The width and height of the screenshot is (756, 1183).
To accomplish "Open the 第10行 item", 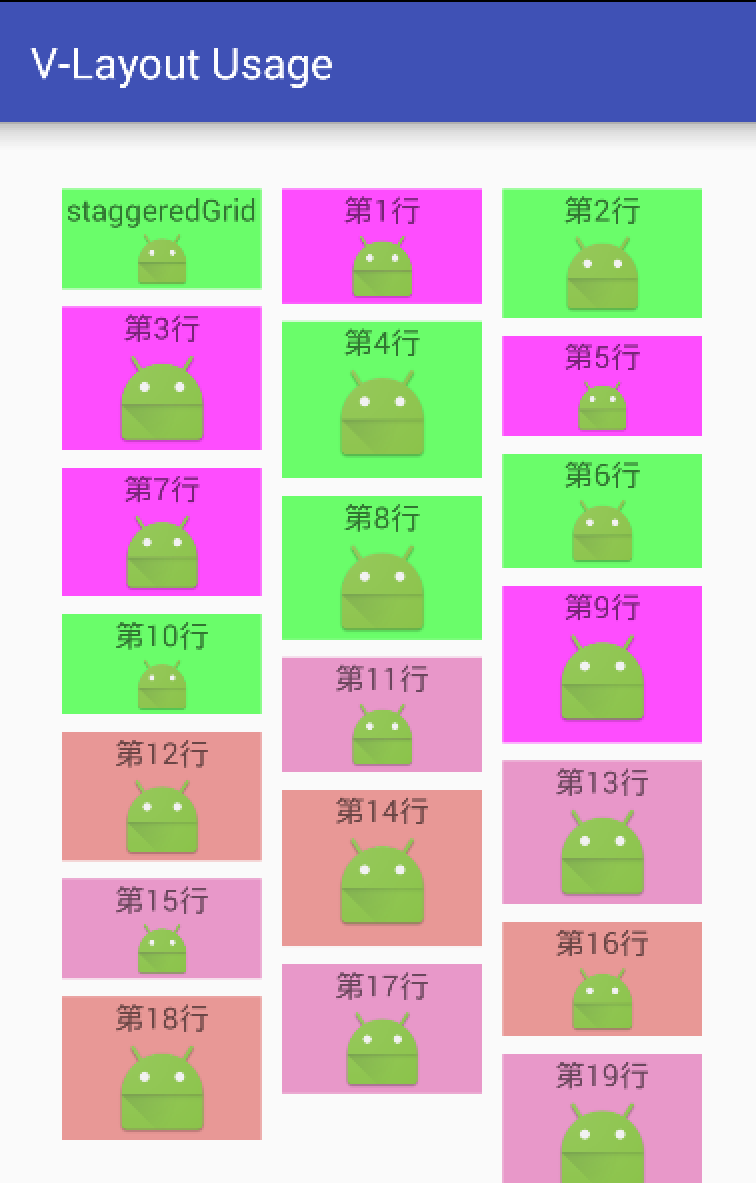I will pyautogui.click(x=161, y=664).
